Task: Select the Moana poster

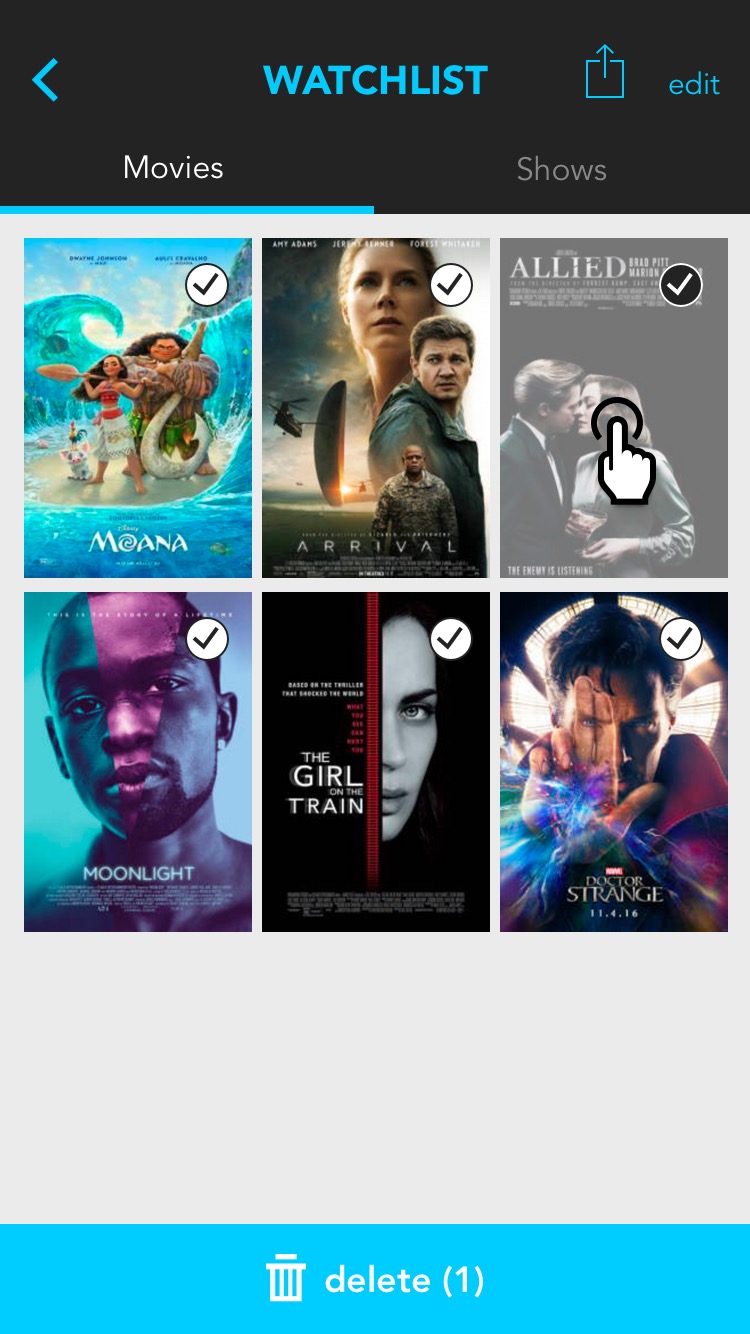Action: point(138,408)
